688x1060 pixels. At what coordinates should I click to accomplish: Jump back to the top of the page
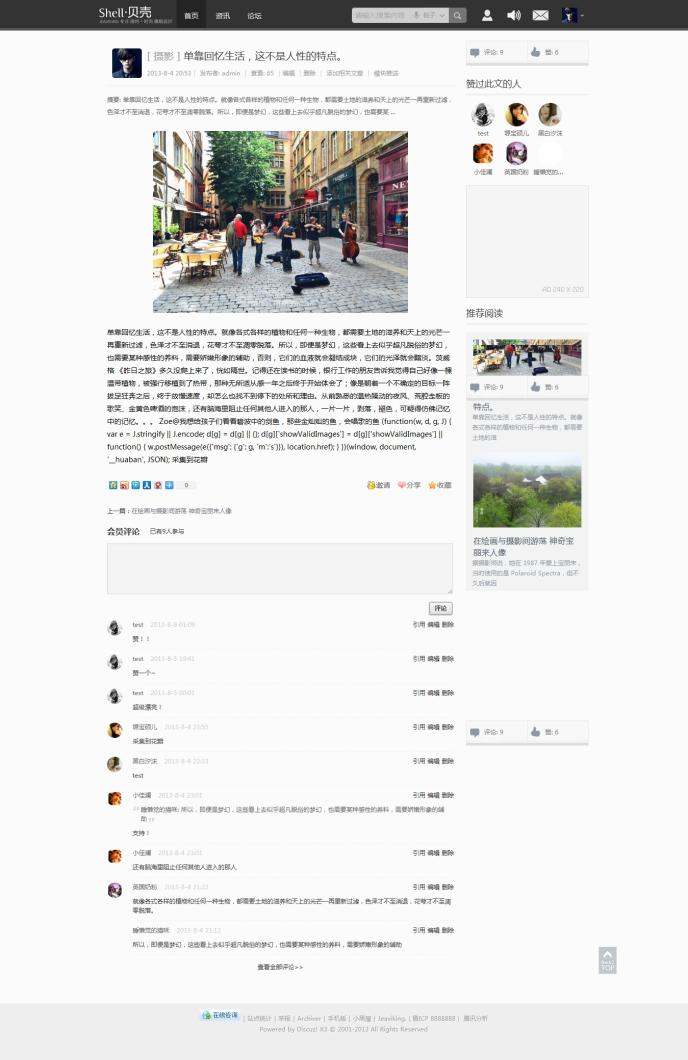[x=607, y=960]
